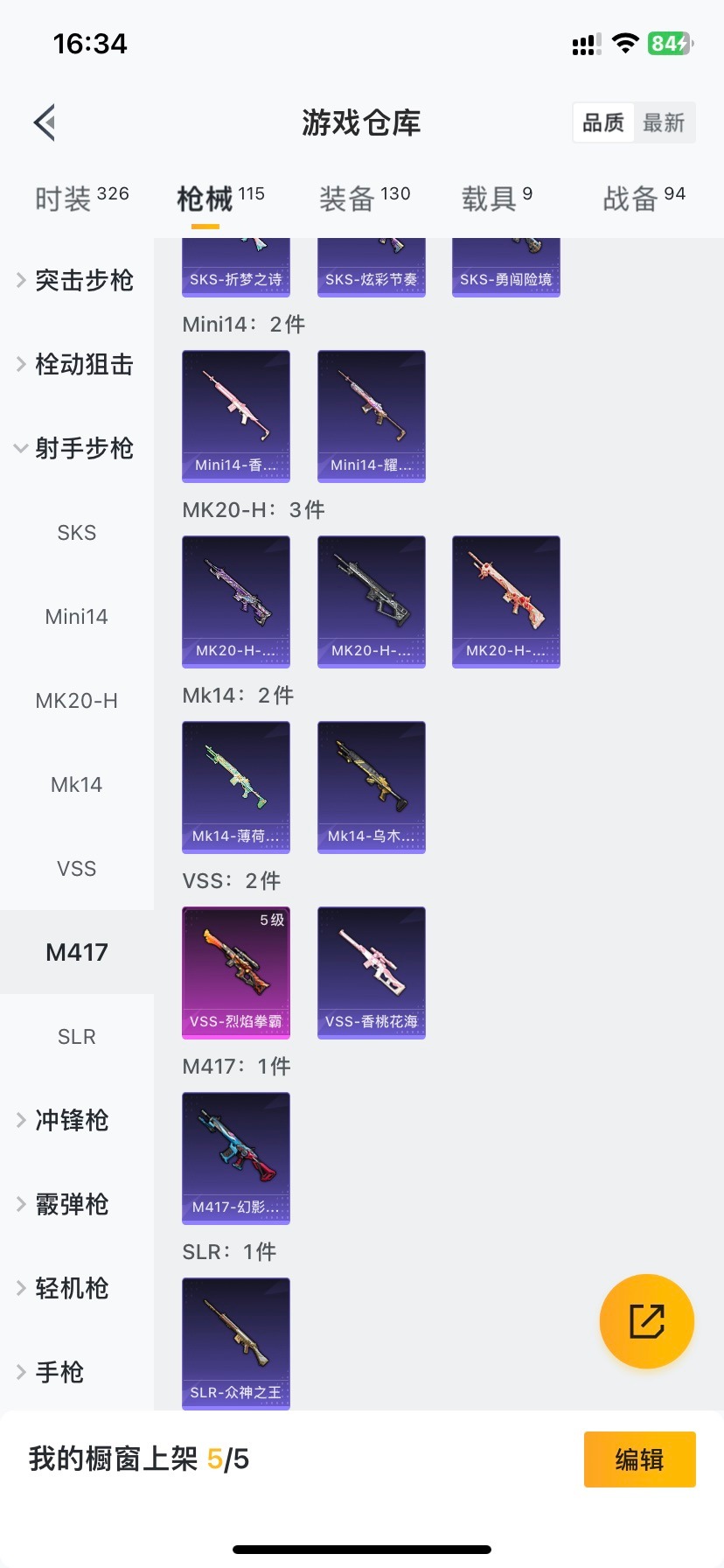Image resolution: width=724 pixels, height=1568 pixels.
Task: Collapse the 射手步枪 category
Action: 75,448
